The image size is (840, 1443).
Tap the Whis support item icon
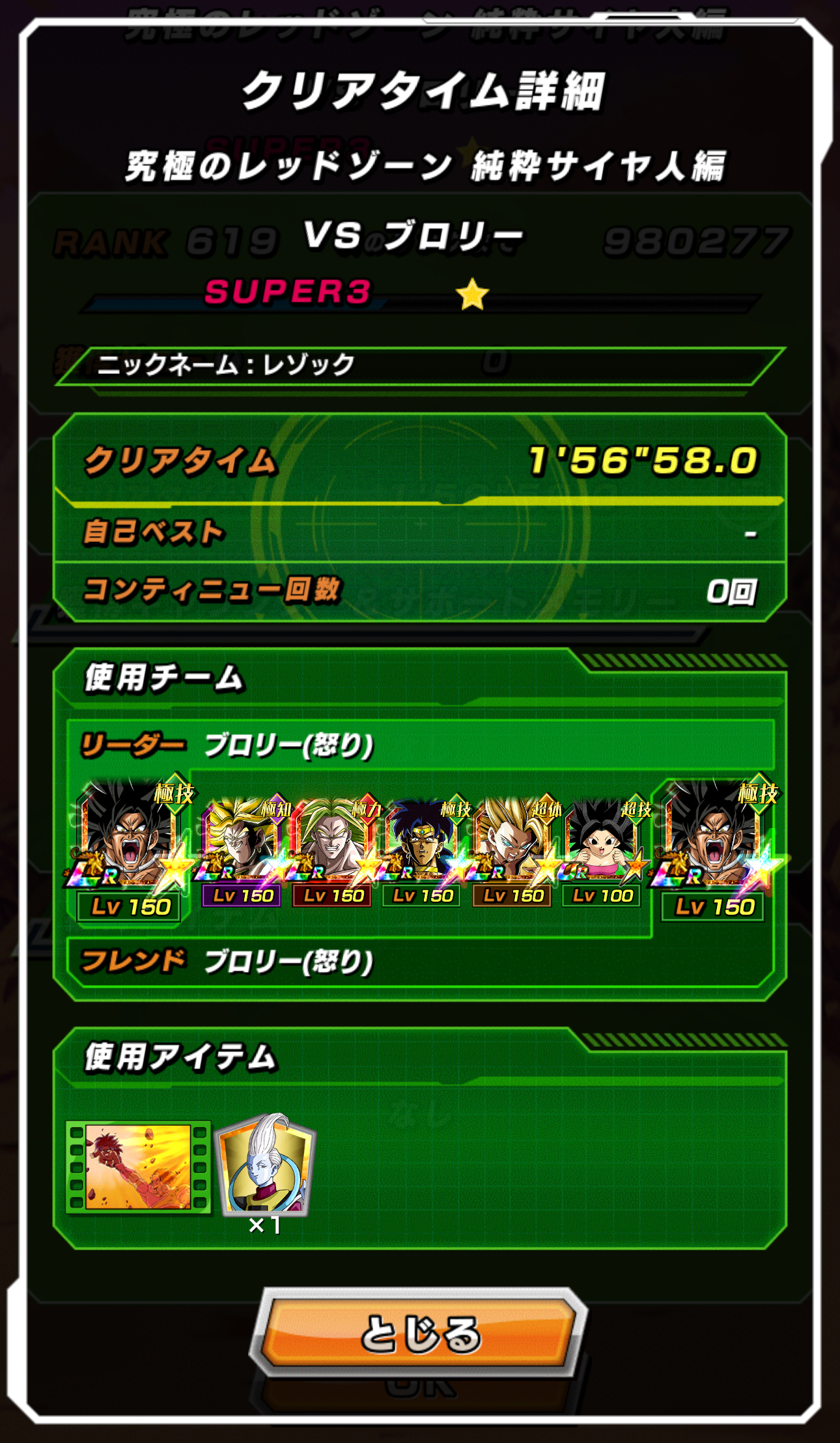tap(266, 1166)
